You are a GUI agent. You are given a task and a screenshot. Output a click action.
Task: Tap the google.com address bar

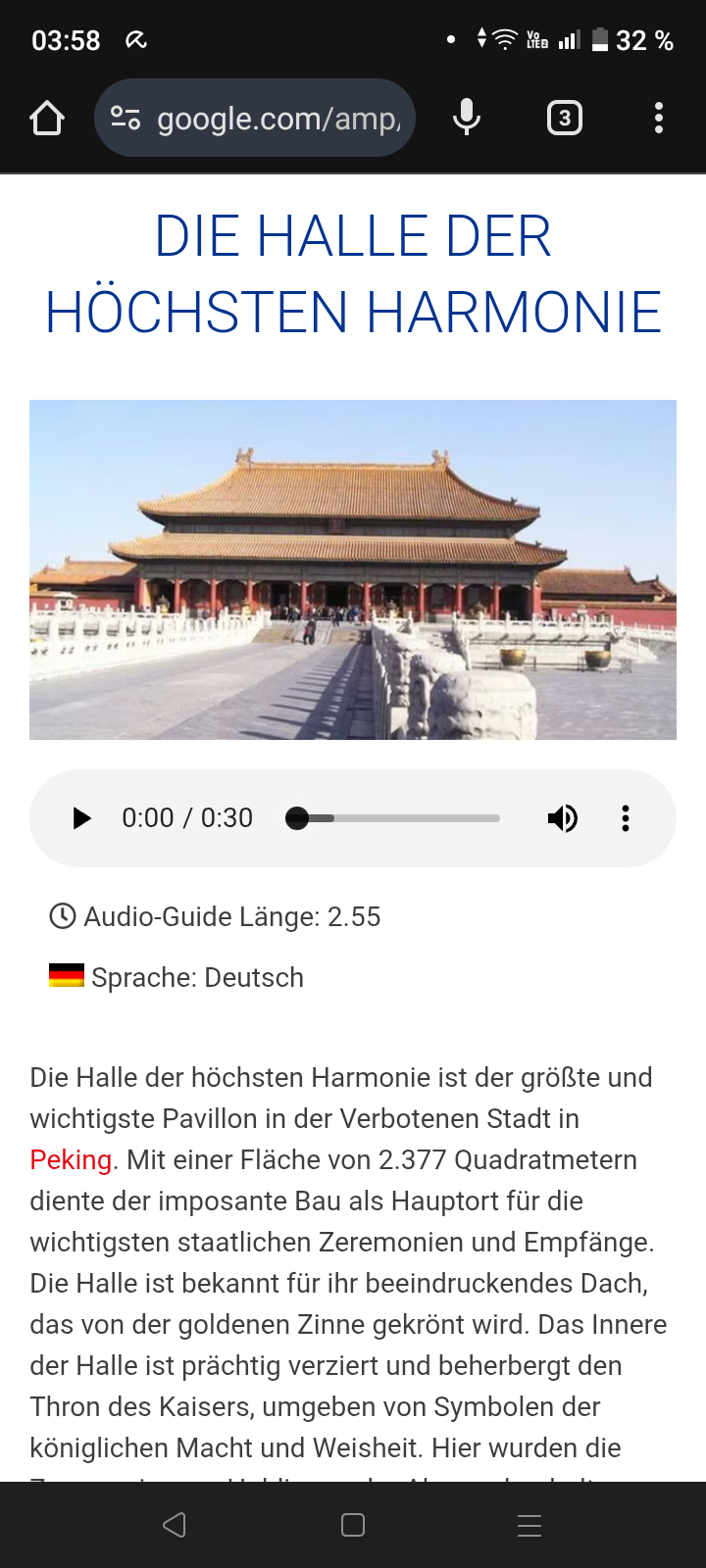point(255,118)
